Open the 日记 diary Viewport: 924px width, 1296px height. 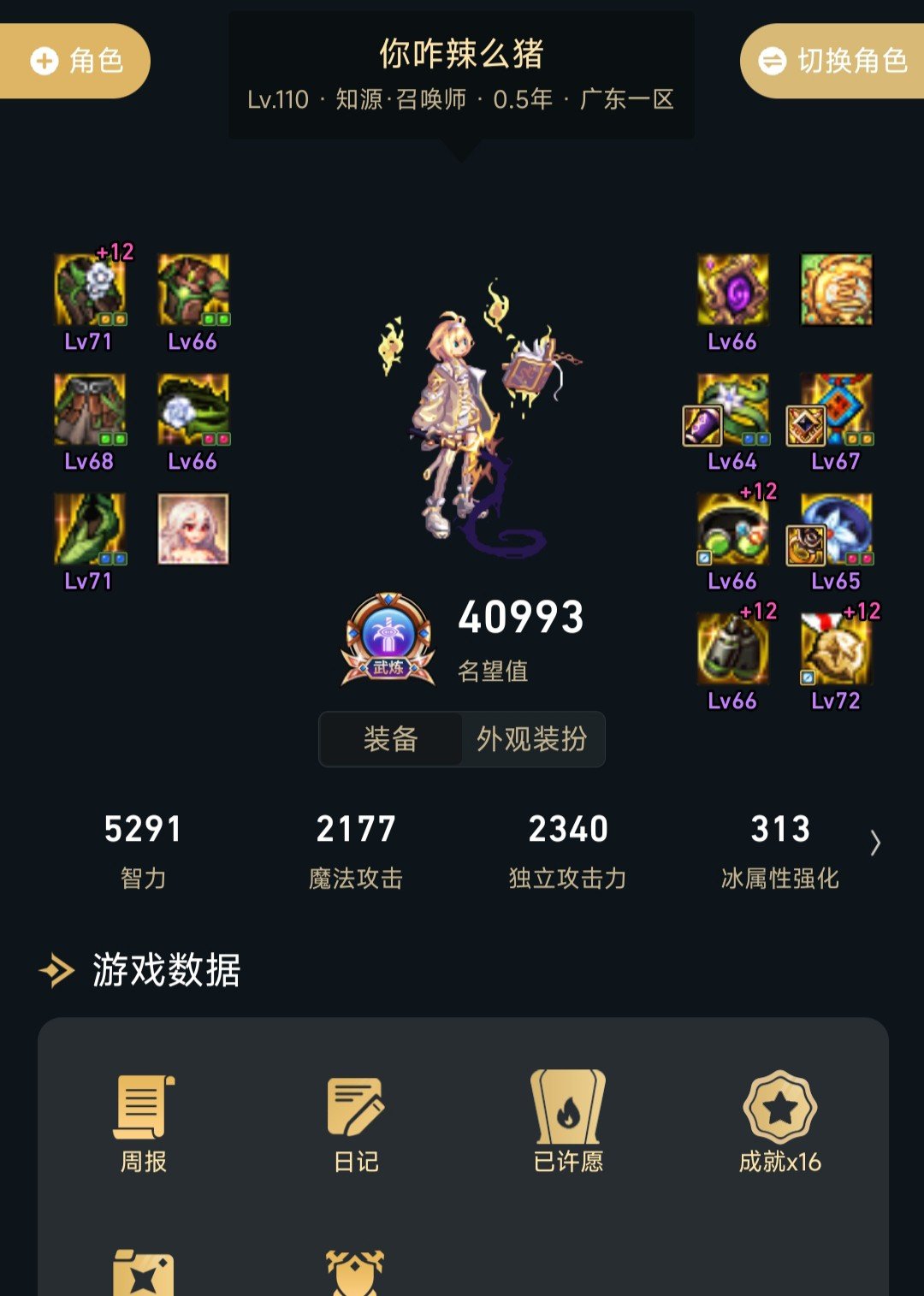pos(356,1122)
